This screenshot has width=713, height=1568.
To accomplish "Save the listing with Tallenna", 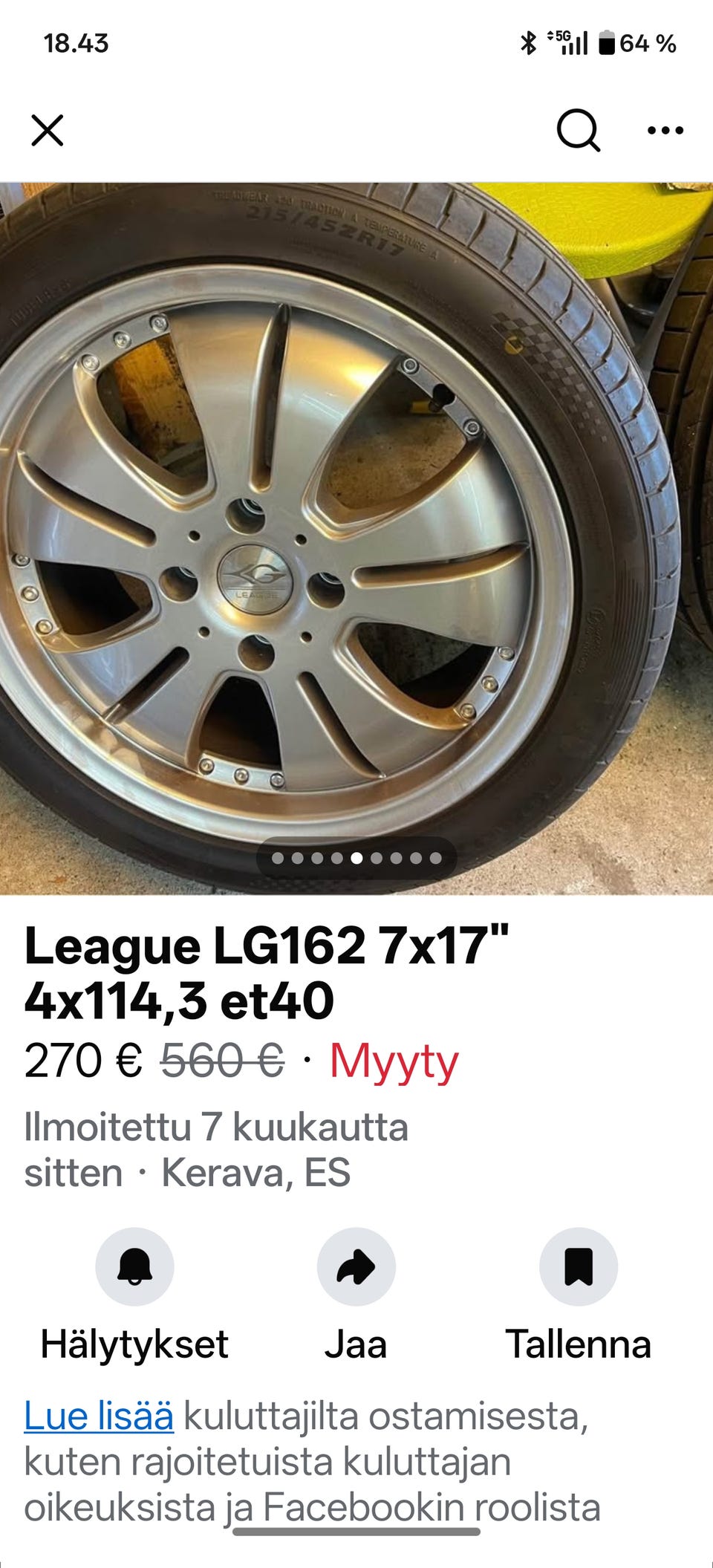I will pyautogui.click(x=578, y=1266).
